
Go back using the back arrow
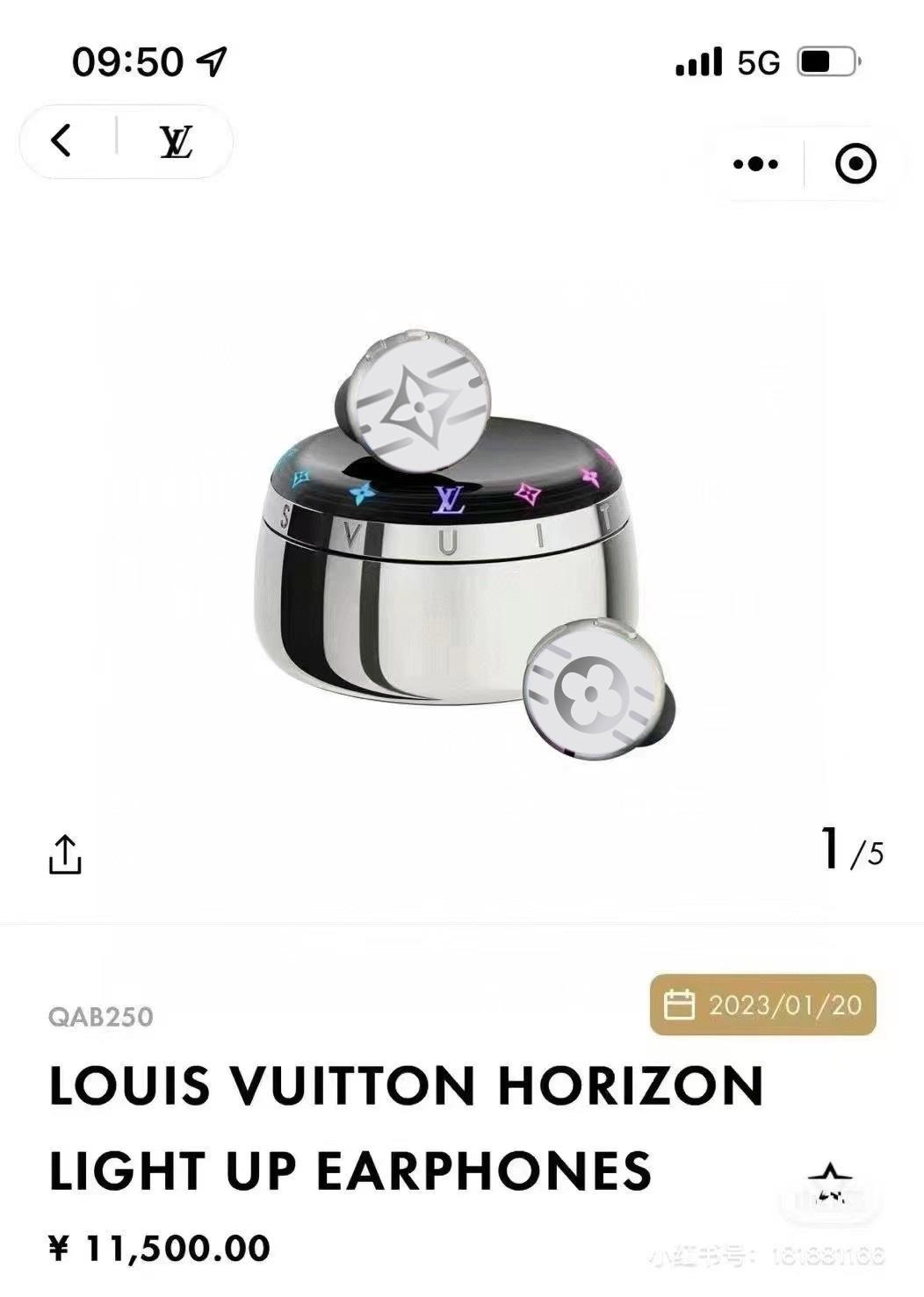pos(61,141)
